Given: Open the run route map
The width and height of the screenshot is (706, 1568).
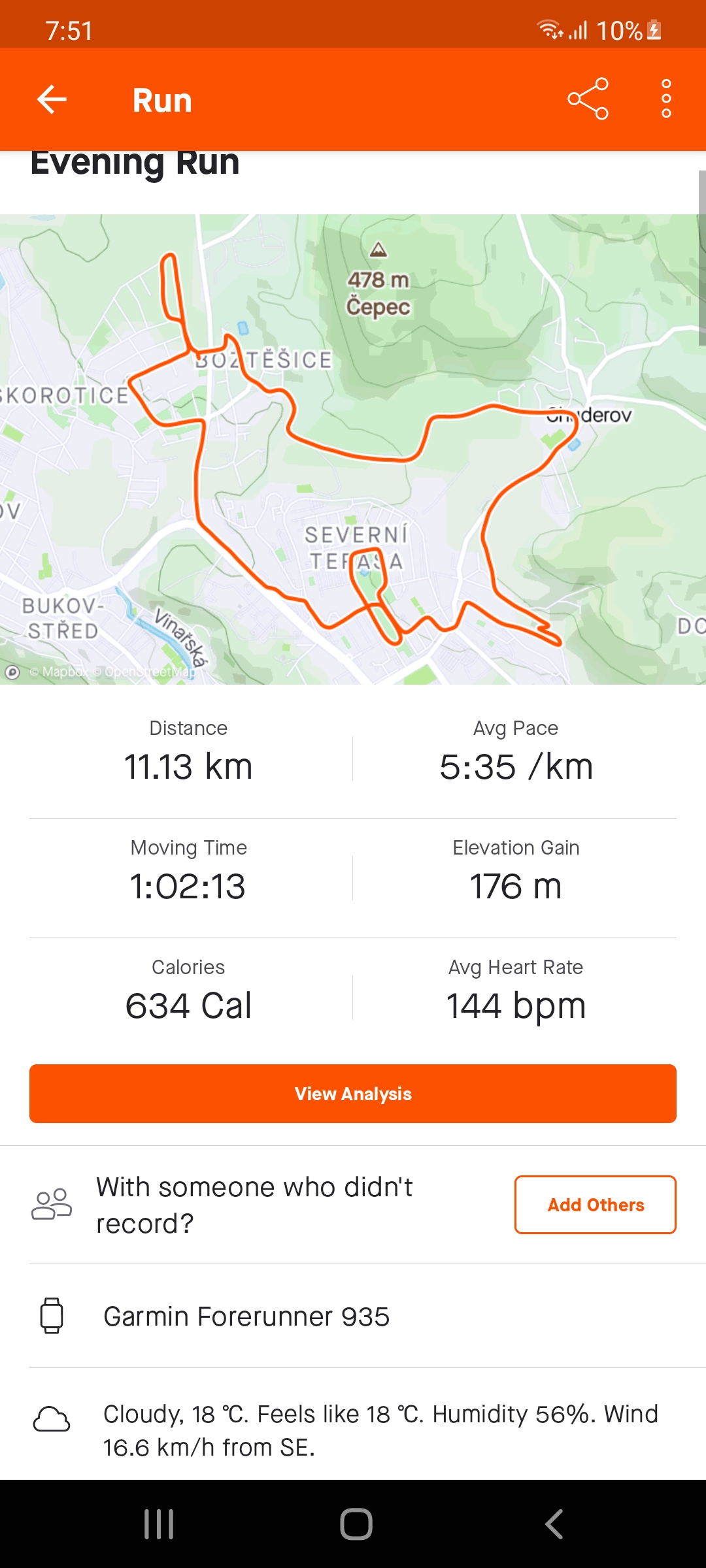Looking at the screenshot, I should click(353, 449).
